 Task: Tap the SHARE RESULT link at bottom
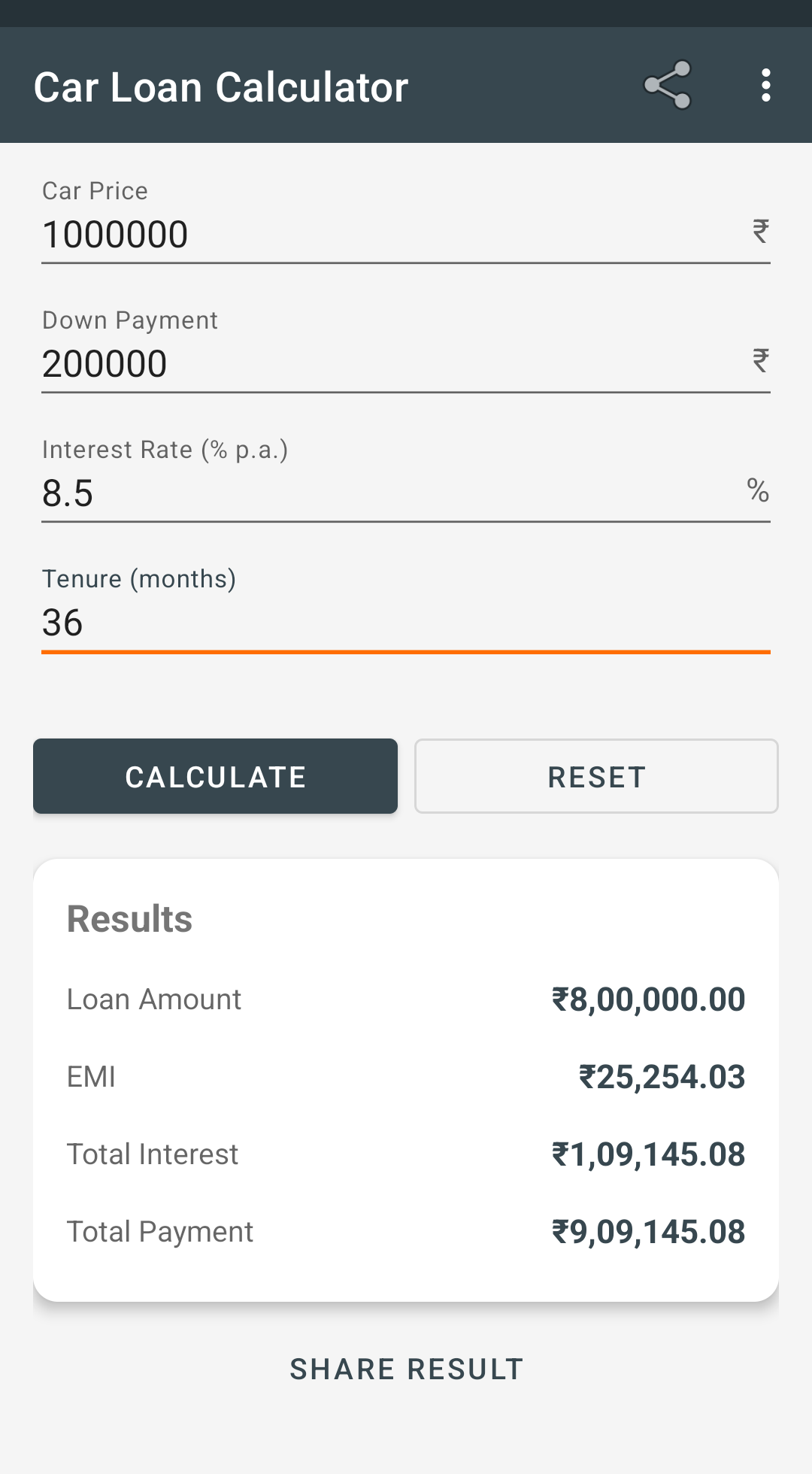(x=406, y=1369)
